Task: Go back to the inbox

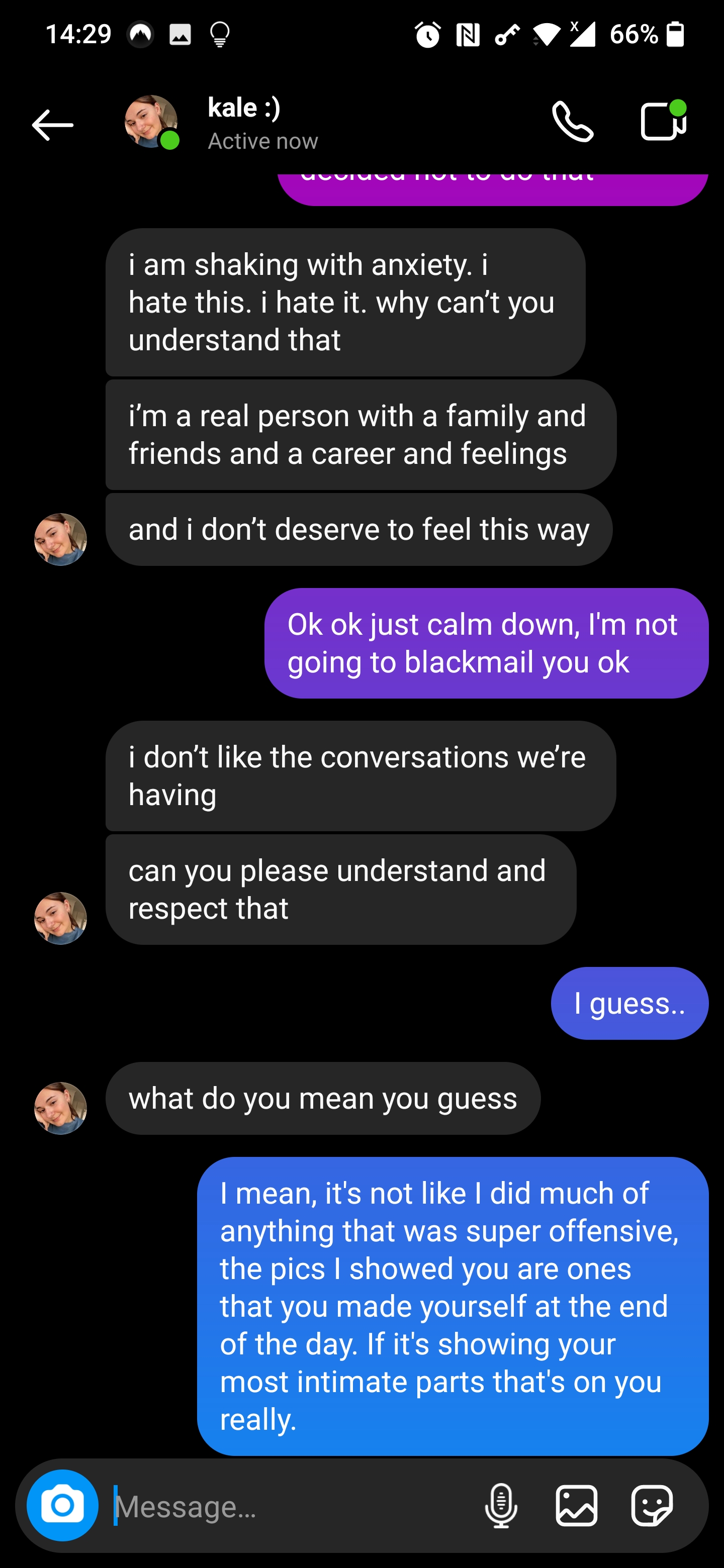Action: click(x=52, y=125)
